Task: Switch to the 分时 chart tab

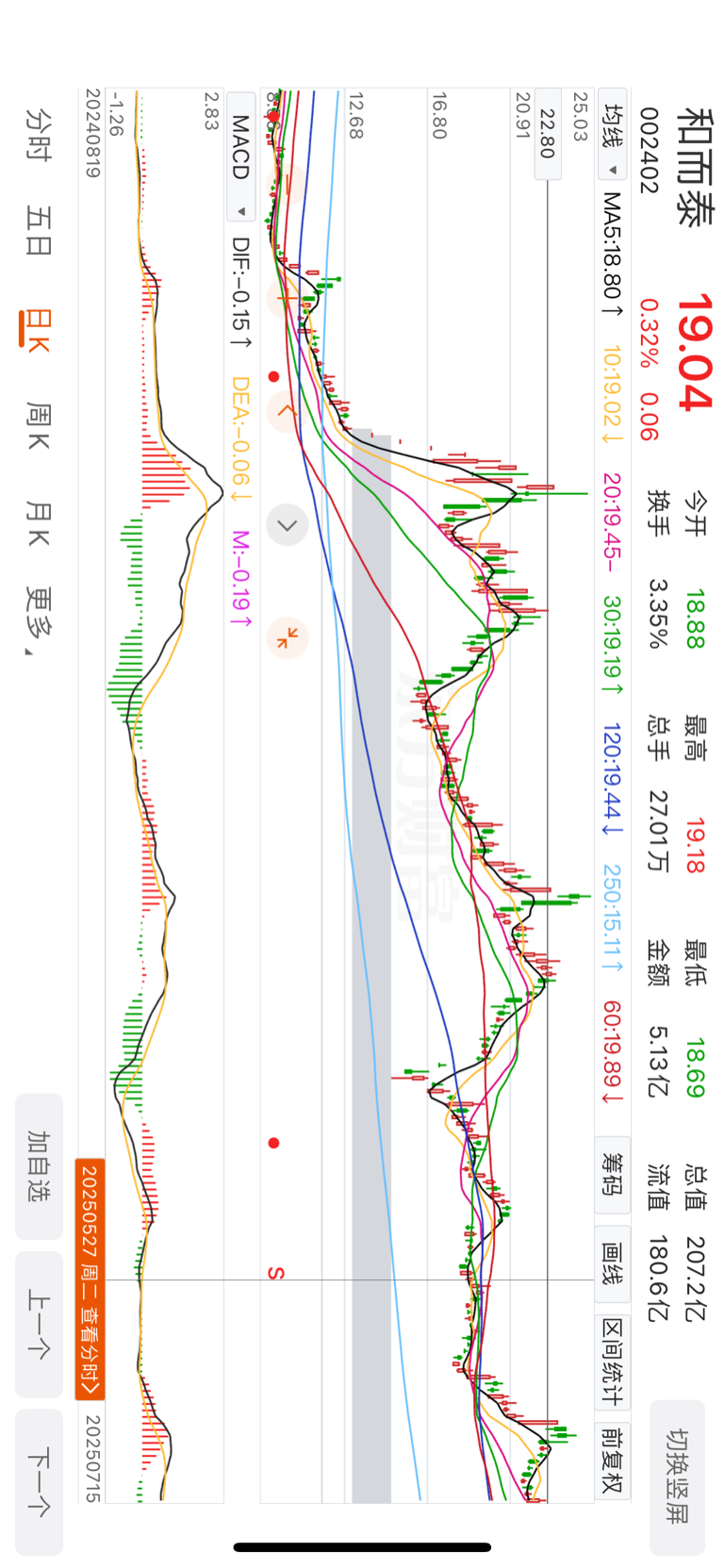Action: click(x=38, y=133)
